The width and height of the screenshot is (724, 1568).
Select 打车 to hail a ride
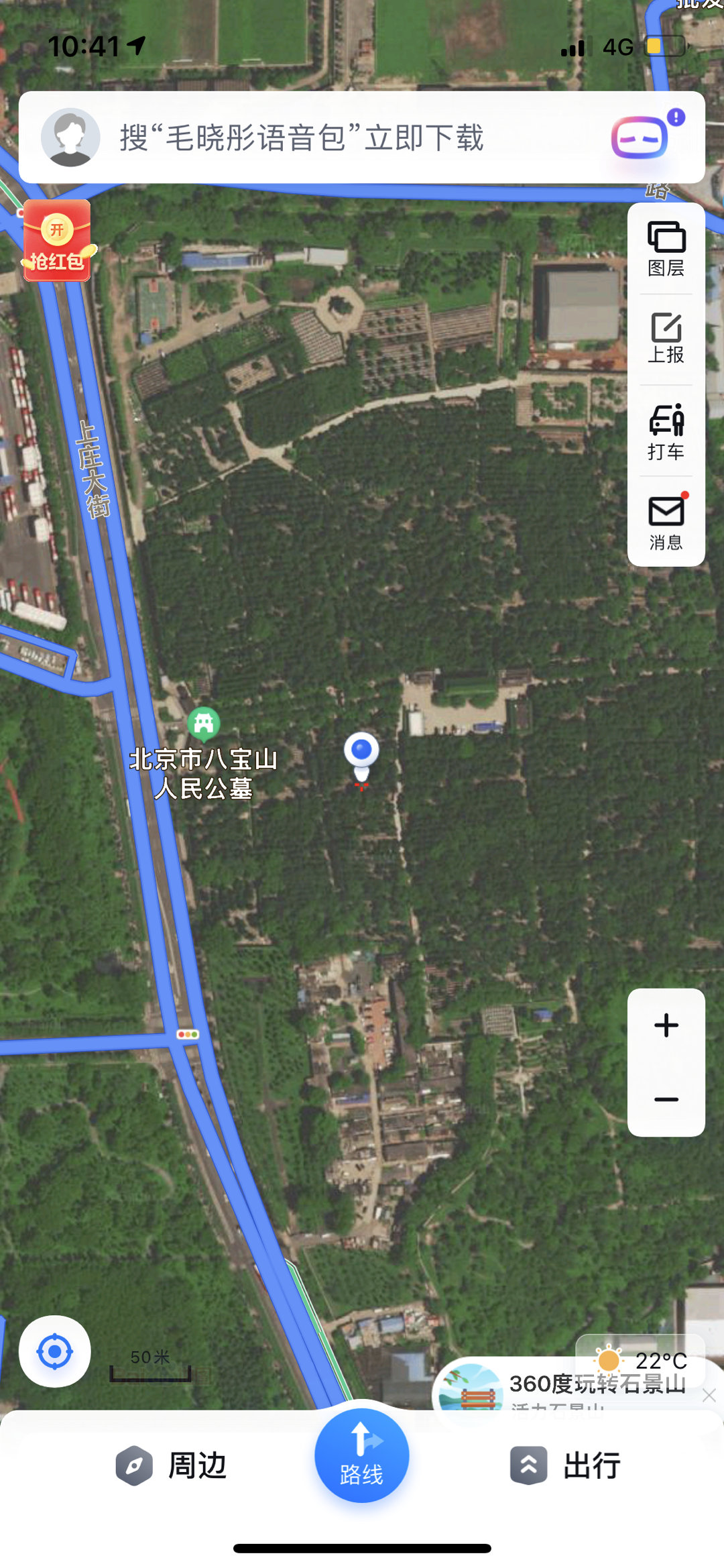(x=666, y=433)
